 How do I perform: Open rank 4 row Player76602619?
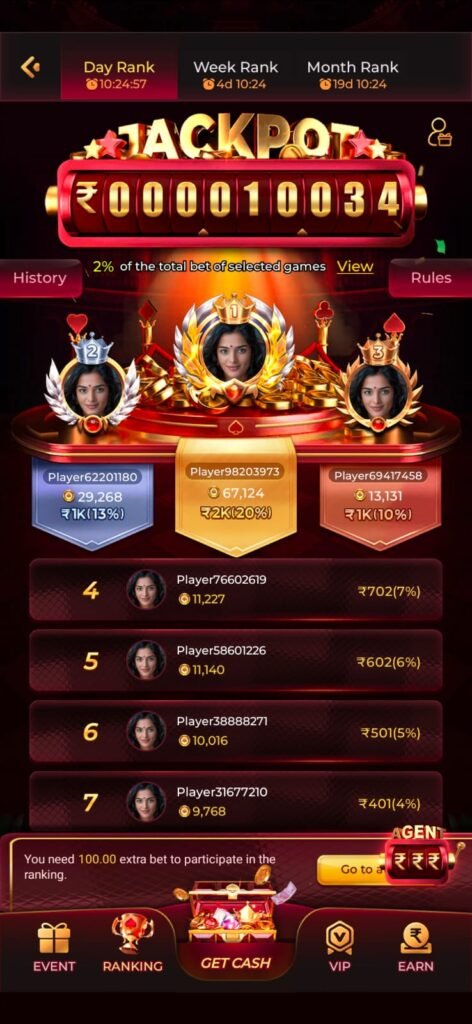(x=236, y=589)
